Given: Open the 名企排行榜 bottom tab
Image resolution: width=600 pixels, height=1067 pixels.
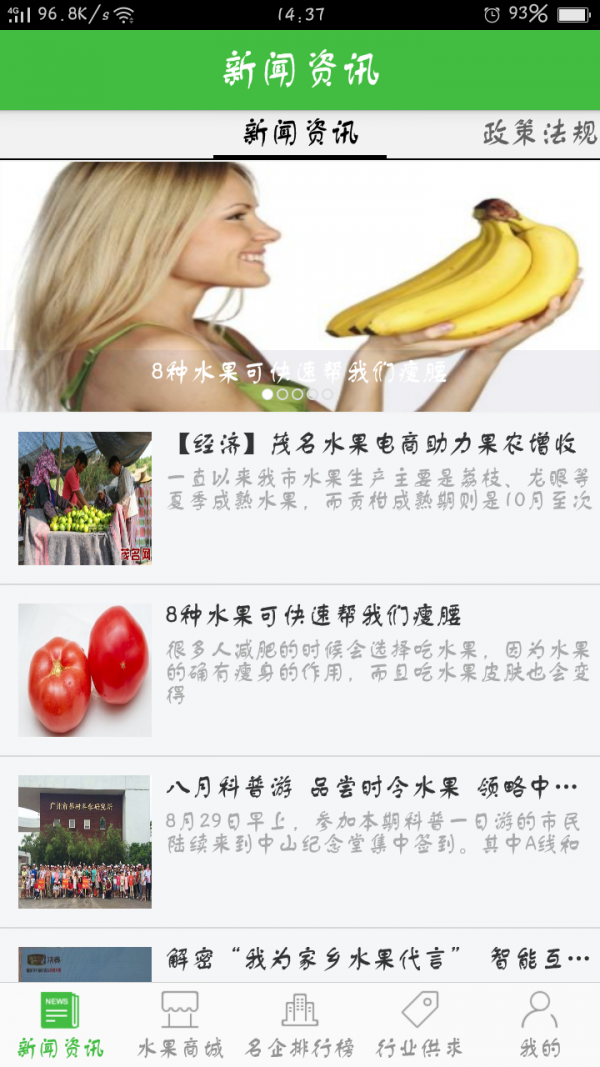Looking at the screenshot, I should [x=300, y=1024].
